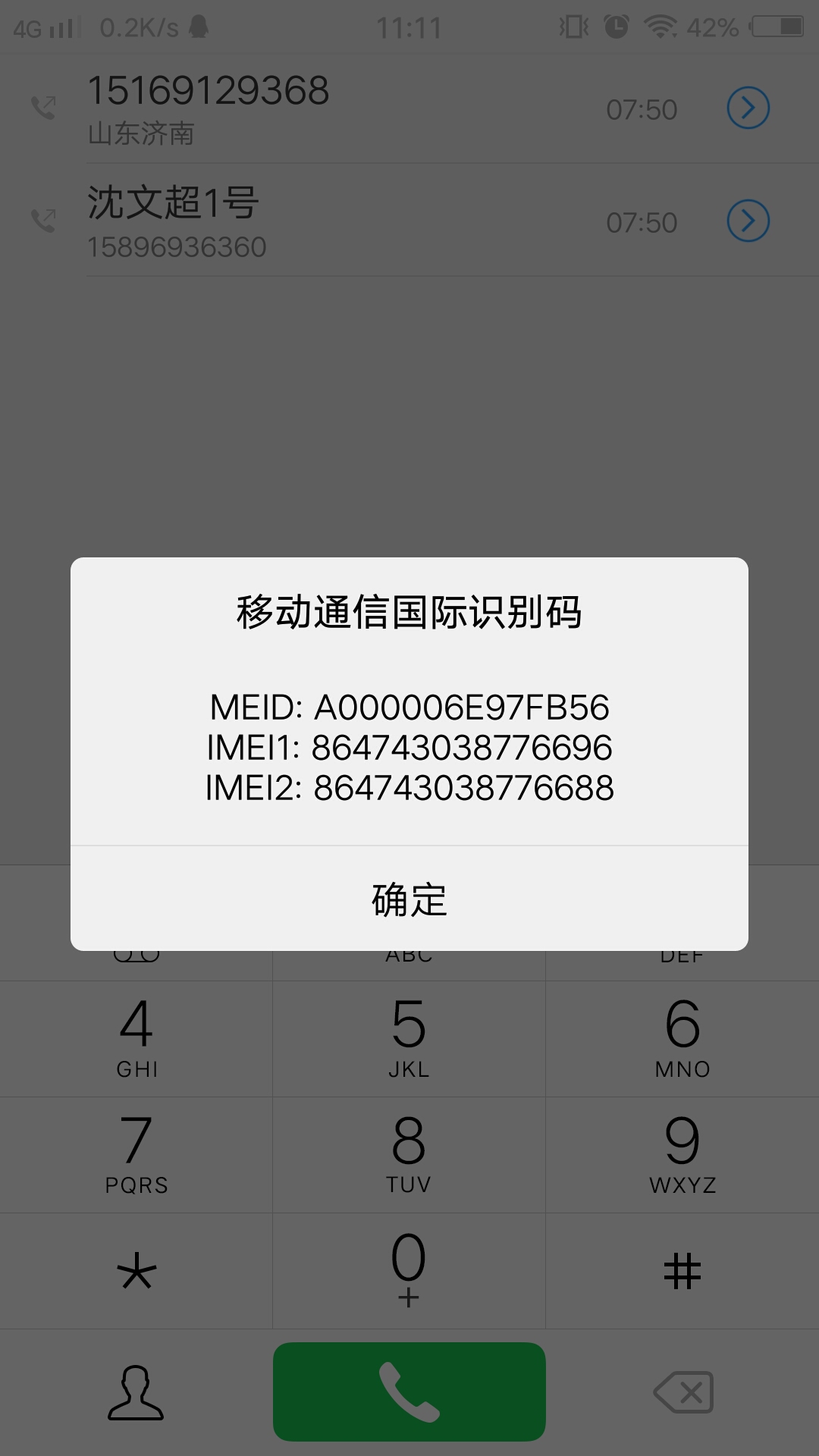Dial the number 9 key
819x1456 pixels.
coord(681,1153)
